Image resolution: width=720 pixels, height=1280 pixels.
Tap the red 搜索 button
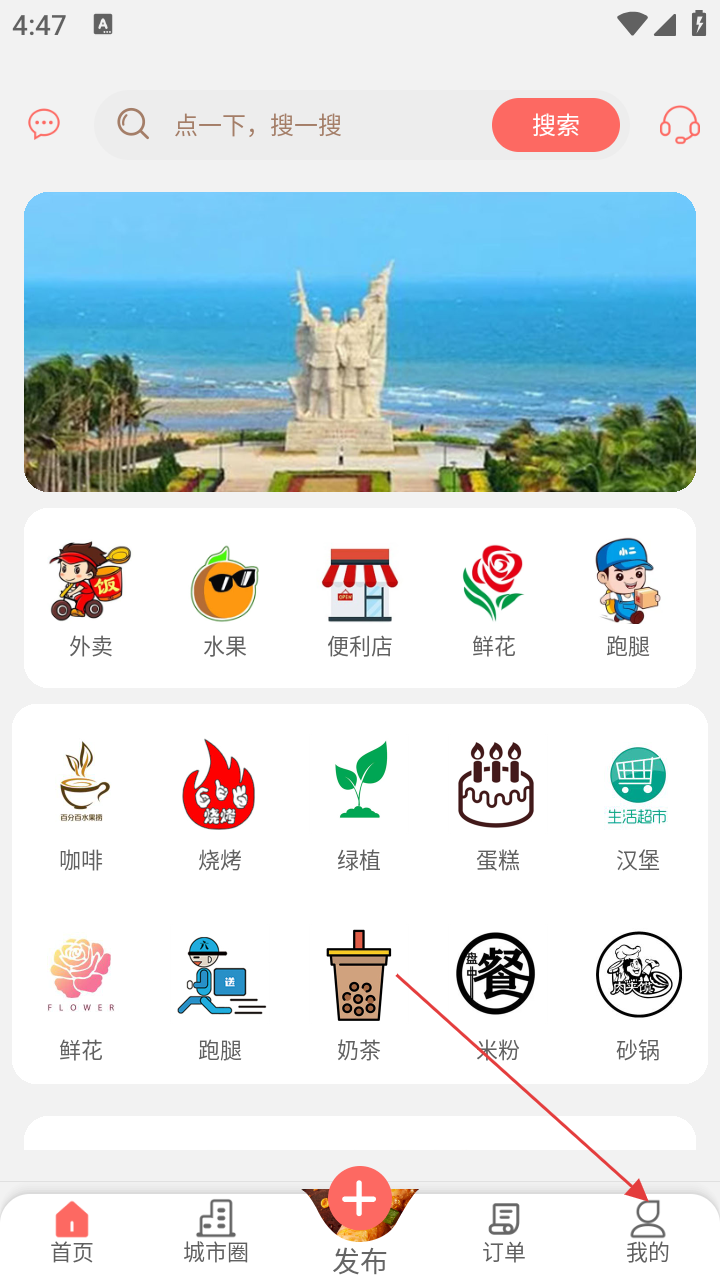pyautogui.click(x=555, y=125)
